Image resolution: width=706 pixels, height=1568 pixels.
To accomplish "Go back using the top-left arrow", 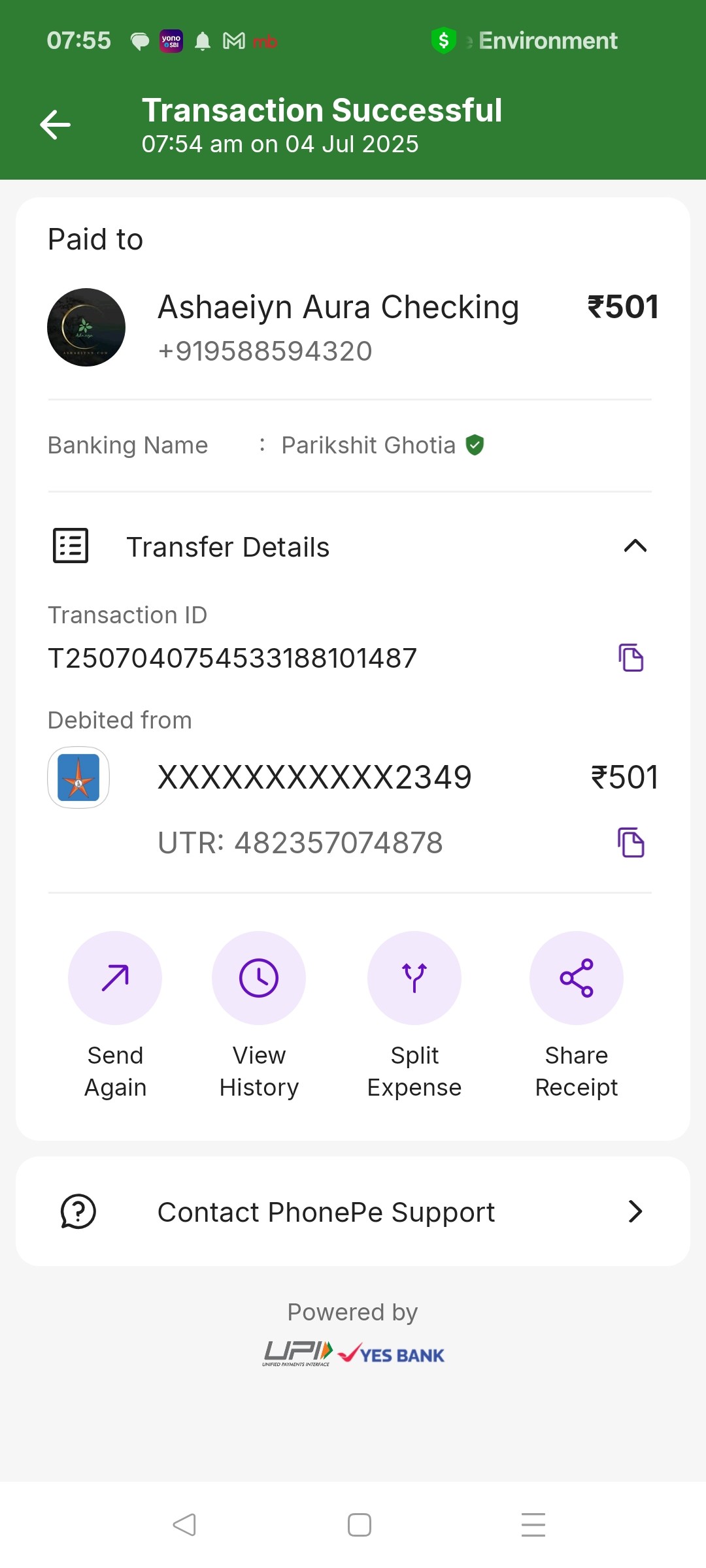I will point(56,125).
